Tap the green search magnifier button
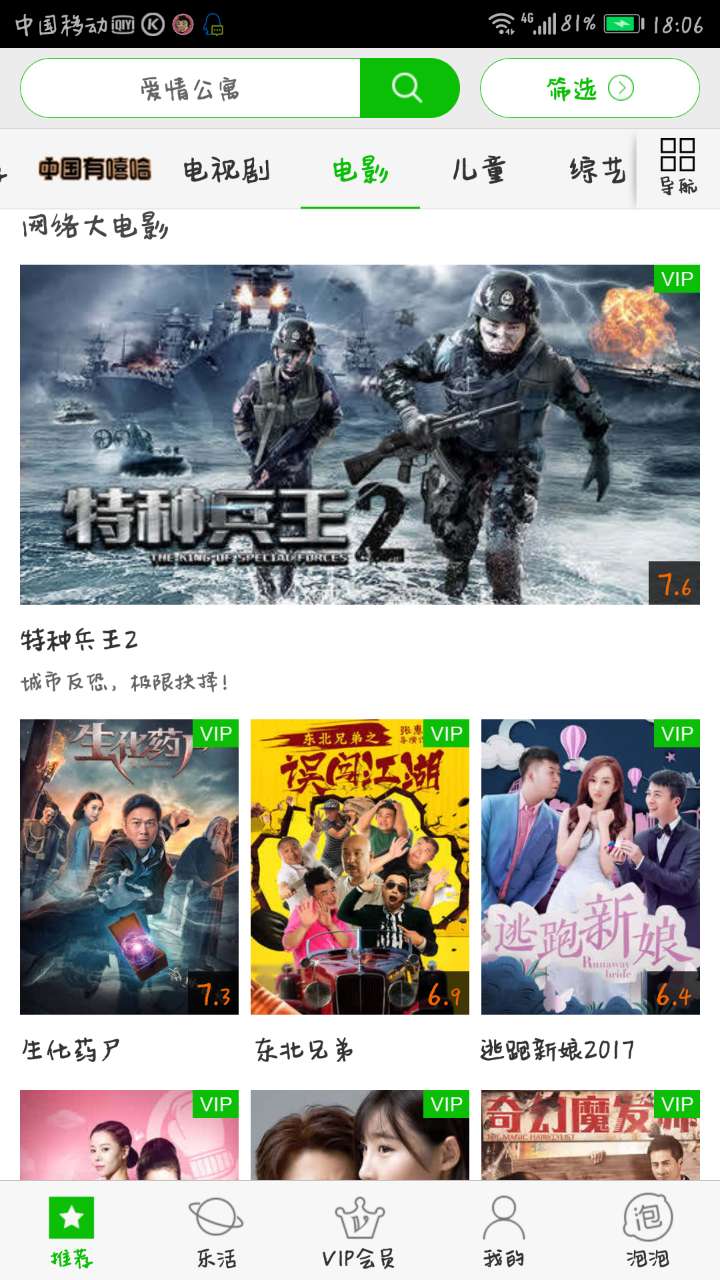 (408, 88)
